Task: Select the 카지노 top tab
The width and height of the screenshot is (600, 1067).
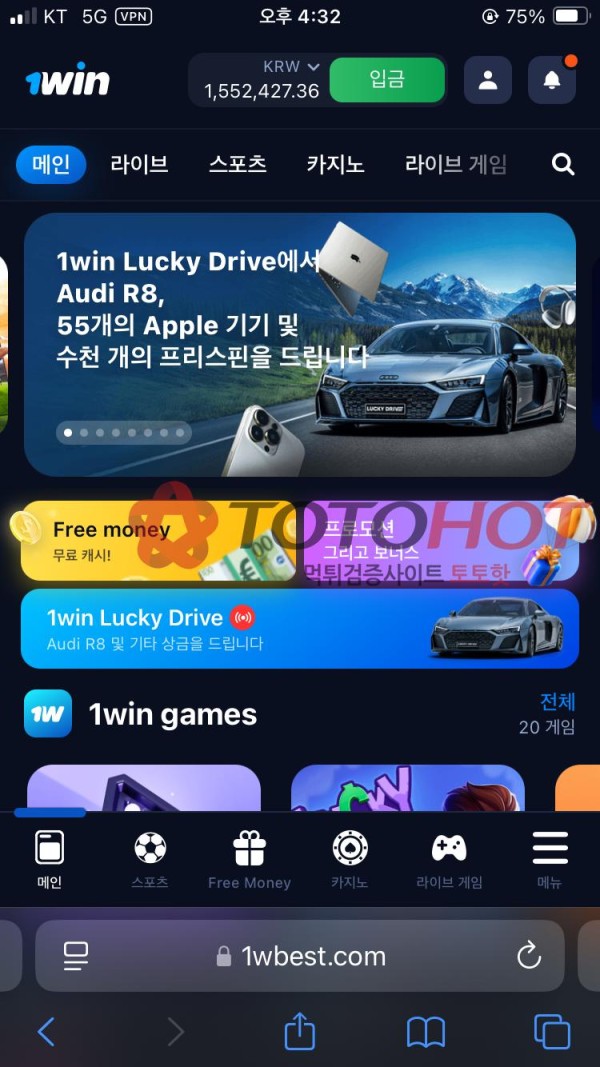Action: click(335, 165)
